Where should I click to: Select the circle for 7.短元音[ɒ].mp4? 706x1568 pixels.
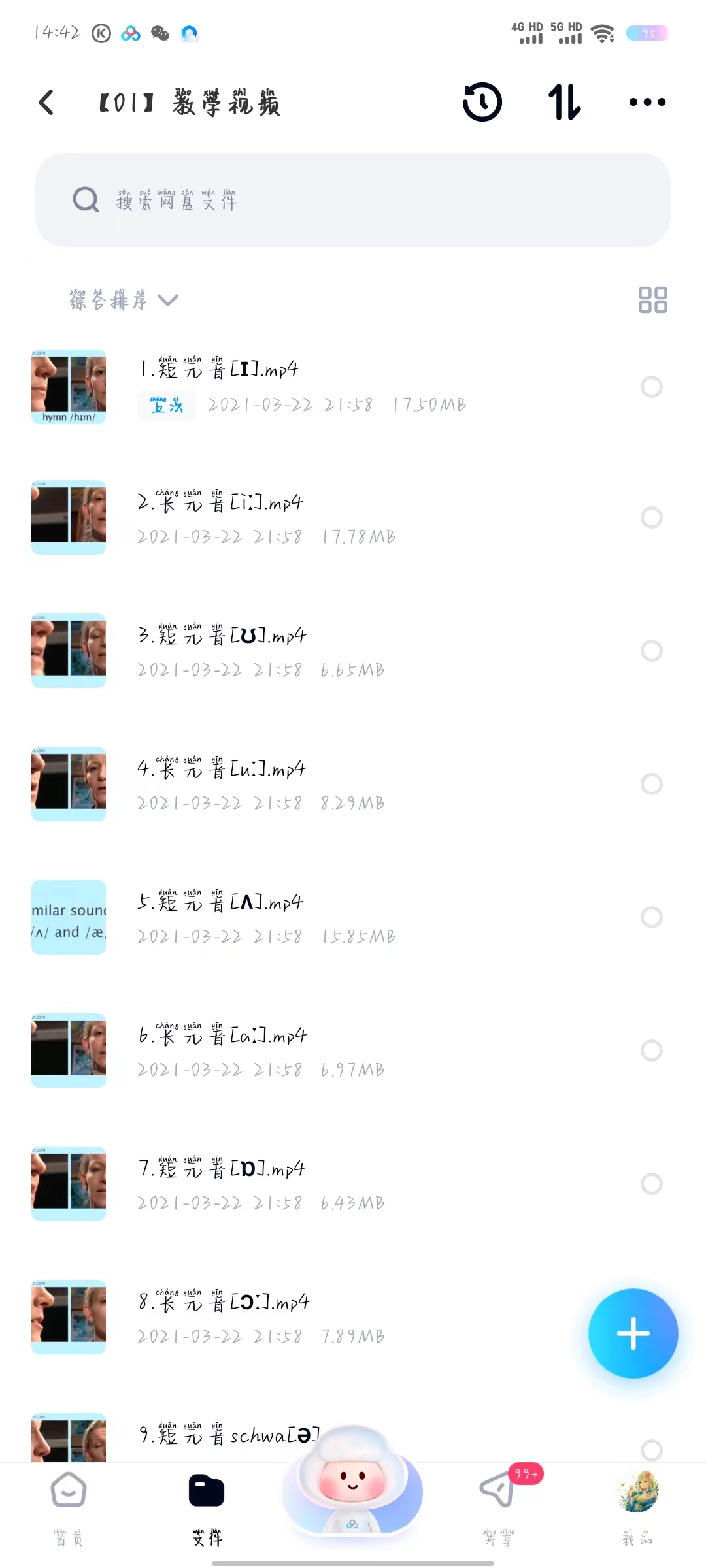651,1184
